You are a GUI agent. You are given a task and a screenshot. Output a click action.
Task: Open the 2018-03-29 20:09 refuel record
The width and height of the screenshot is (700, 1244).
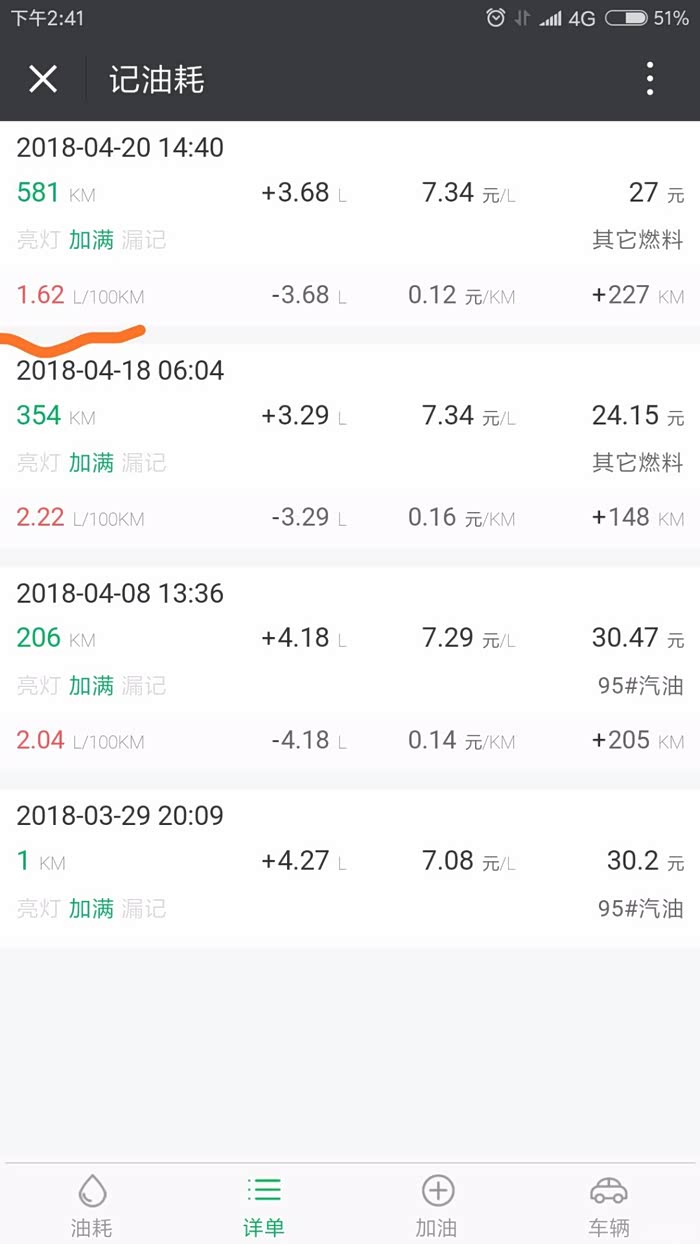pos(350,866)
